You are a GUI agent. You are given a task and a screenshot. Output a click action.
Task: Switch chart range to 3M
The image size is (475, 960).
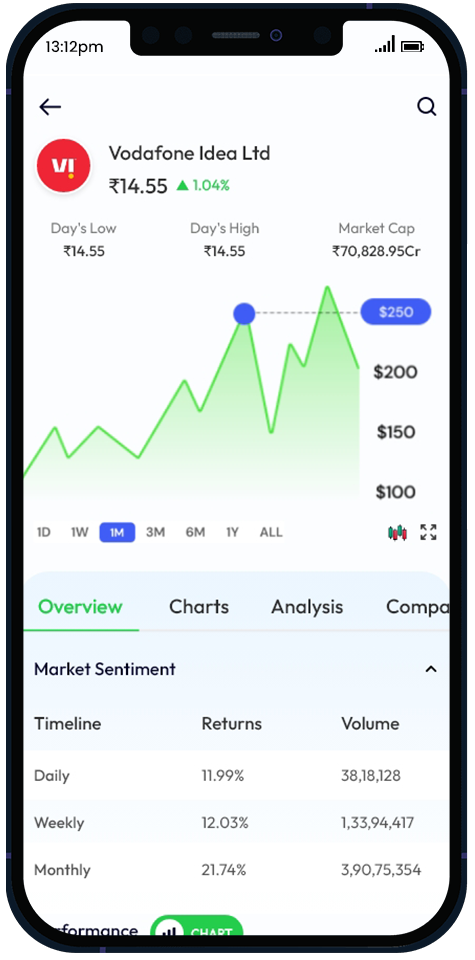[x=155, y=532]
